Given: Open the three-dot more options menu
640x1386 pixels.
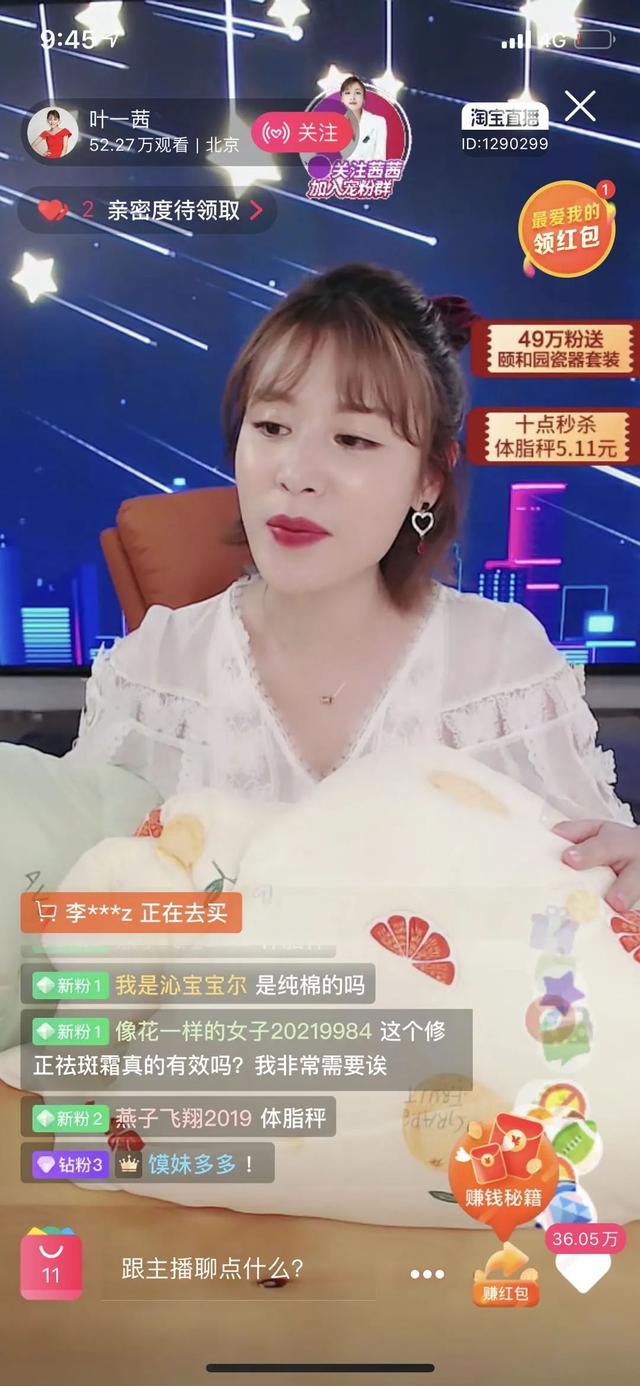Looking at the screenshot, I should (427, 1273).
